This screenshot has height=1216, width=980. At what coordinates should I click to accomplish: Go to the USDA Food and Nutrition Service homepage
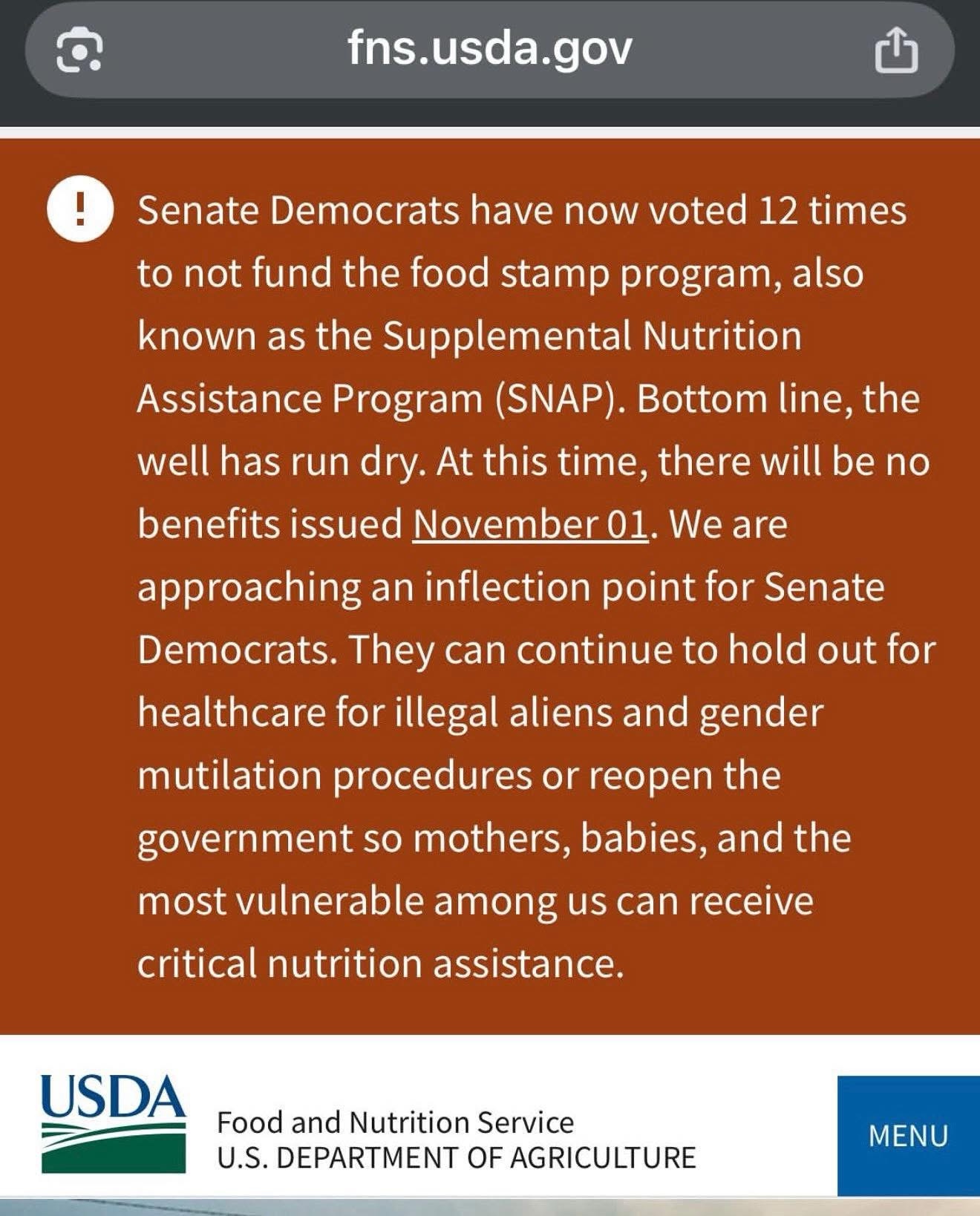point(114,1123)
